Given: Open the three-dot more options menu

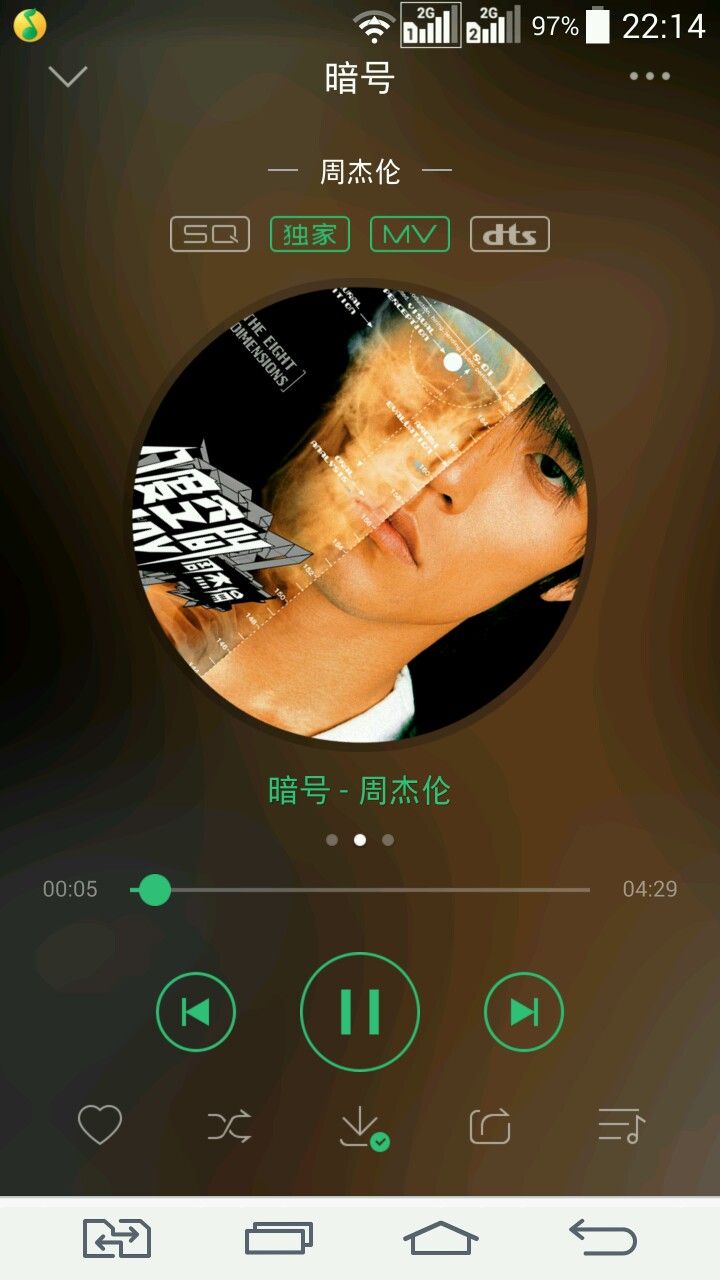Looking at the screenshot, I should click(x=650, y=76).
